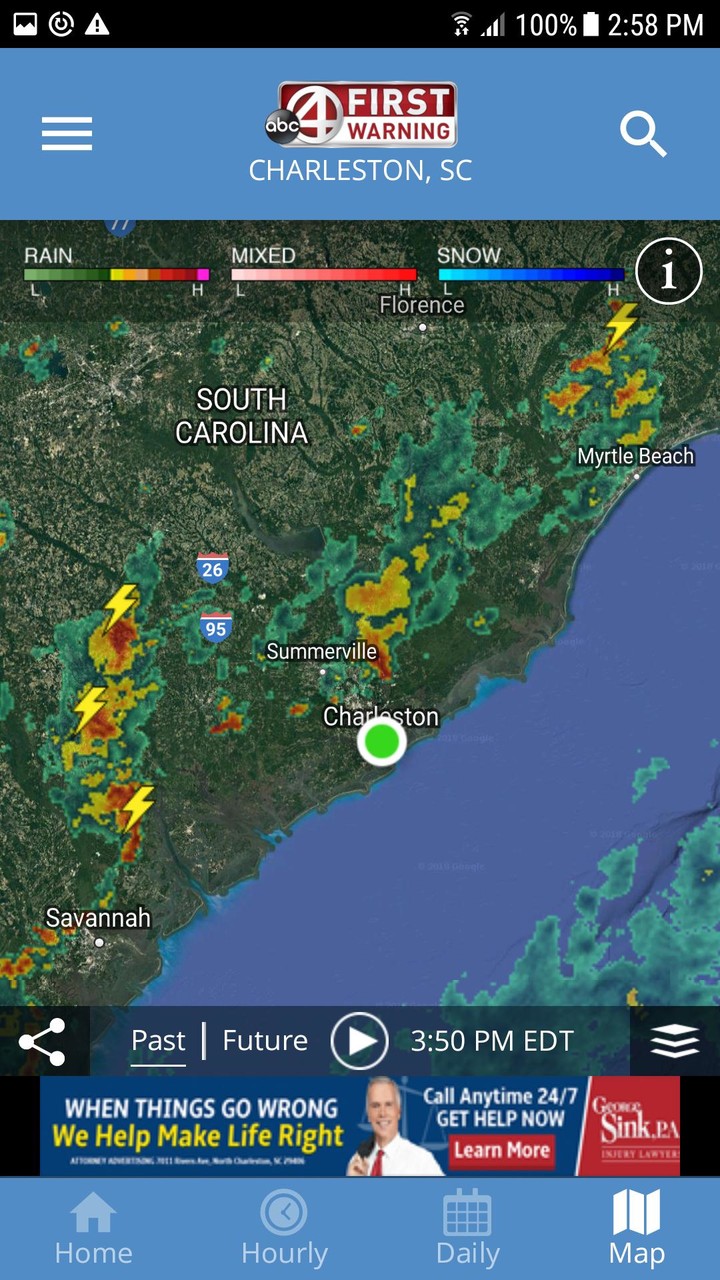The height and width of the screenshot is (1280, 720).
Task: Select CHARLESTON, SC location label
Action: click(360, 170)
